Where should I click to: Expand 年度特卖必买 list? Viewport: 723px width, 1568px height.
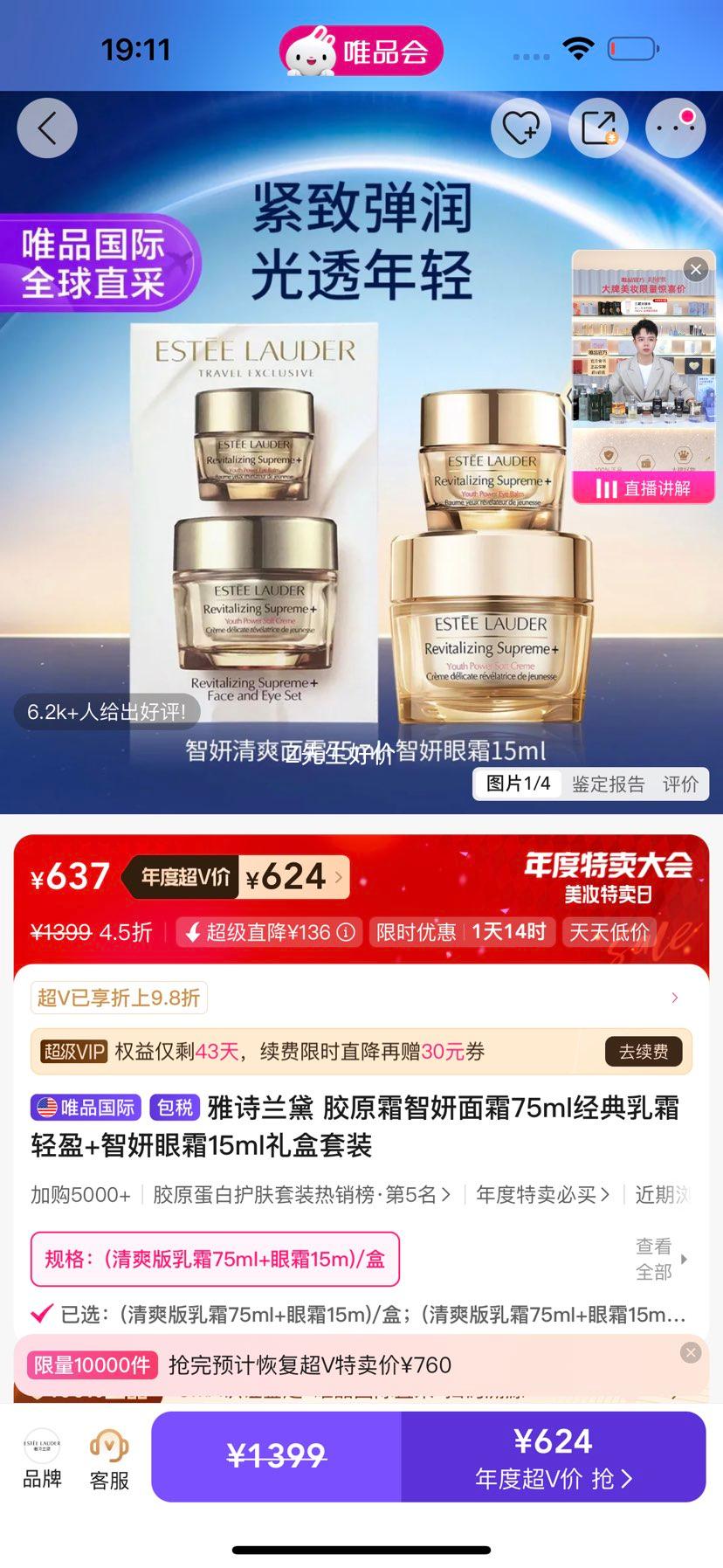click(539, 1194)
